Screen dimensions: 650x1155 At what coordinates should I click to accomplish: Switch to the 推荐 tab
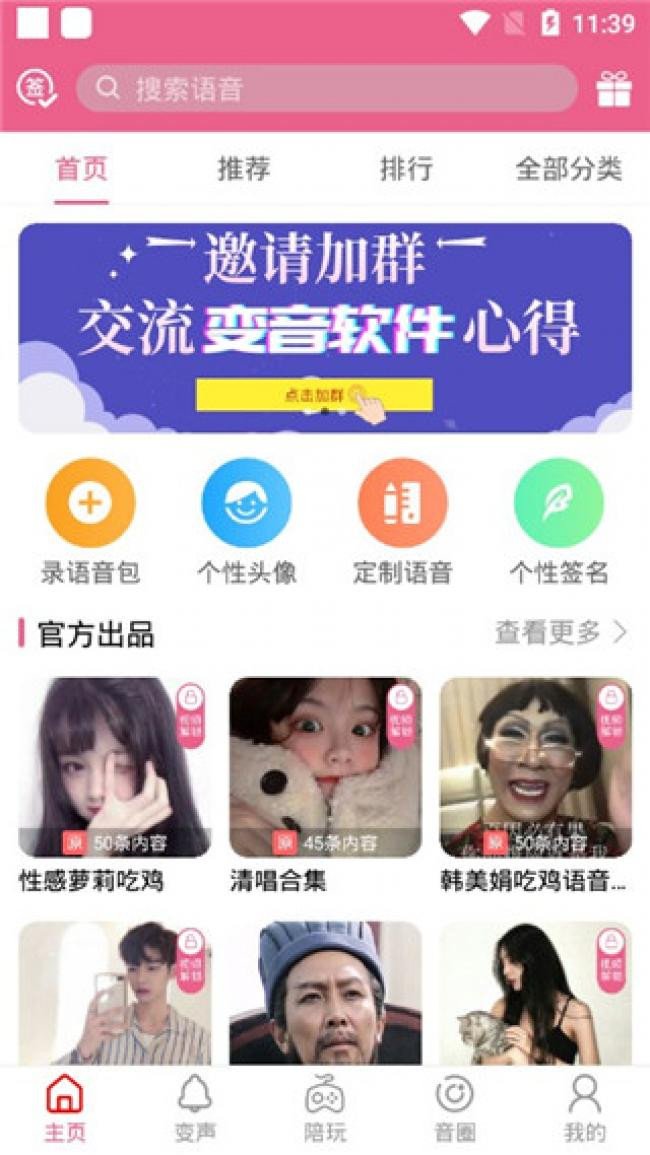coord(243,169)
